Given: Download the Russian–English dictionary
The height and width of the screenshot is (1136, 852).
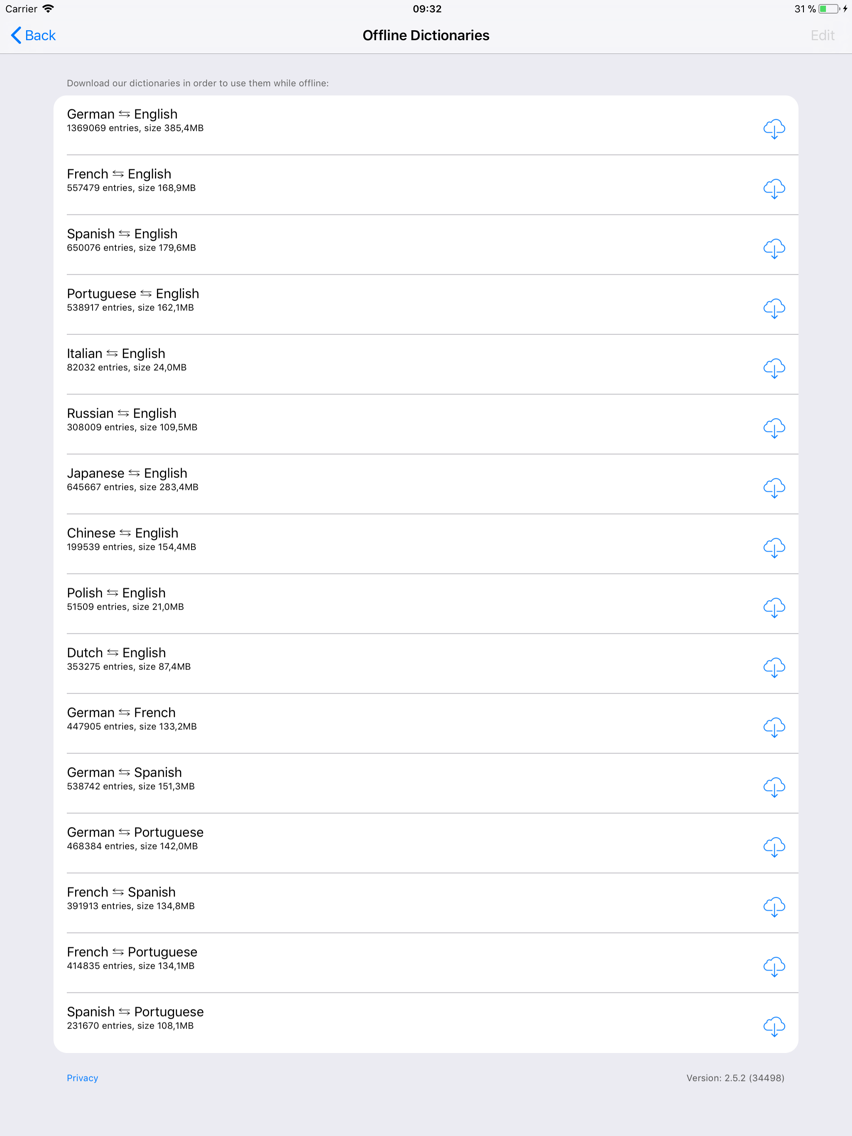Looking at the screenshot, I should click(x=774, y=428).
